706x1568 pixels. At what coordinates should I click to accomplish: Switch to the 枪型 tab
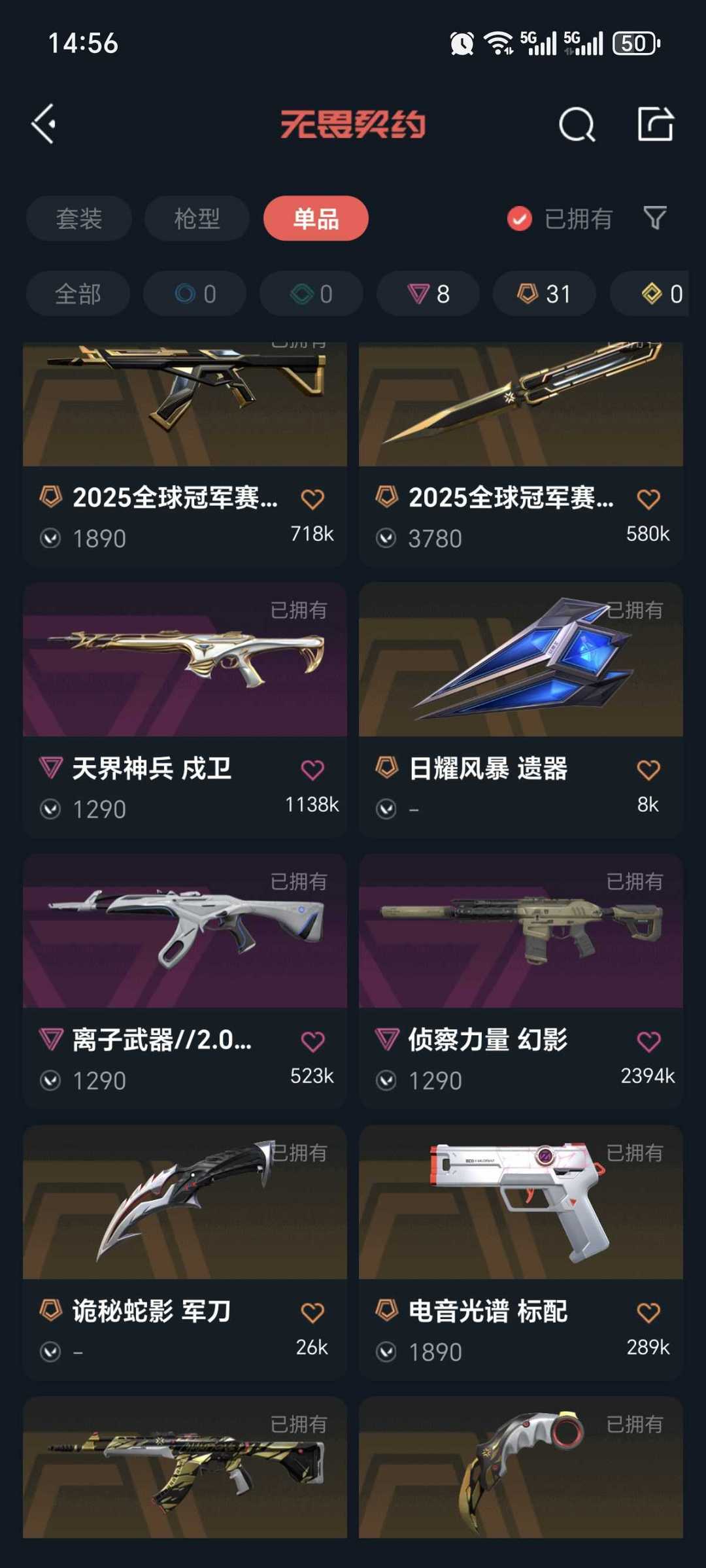pos(195,218)
